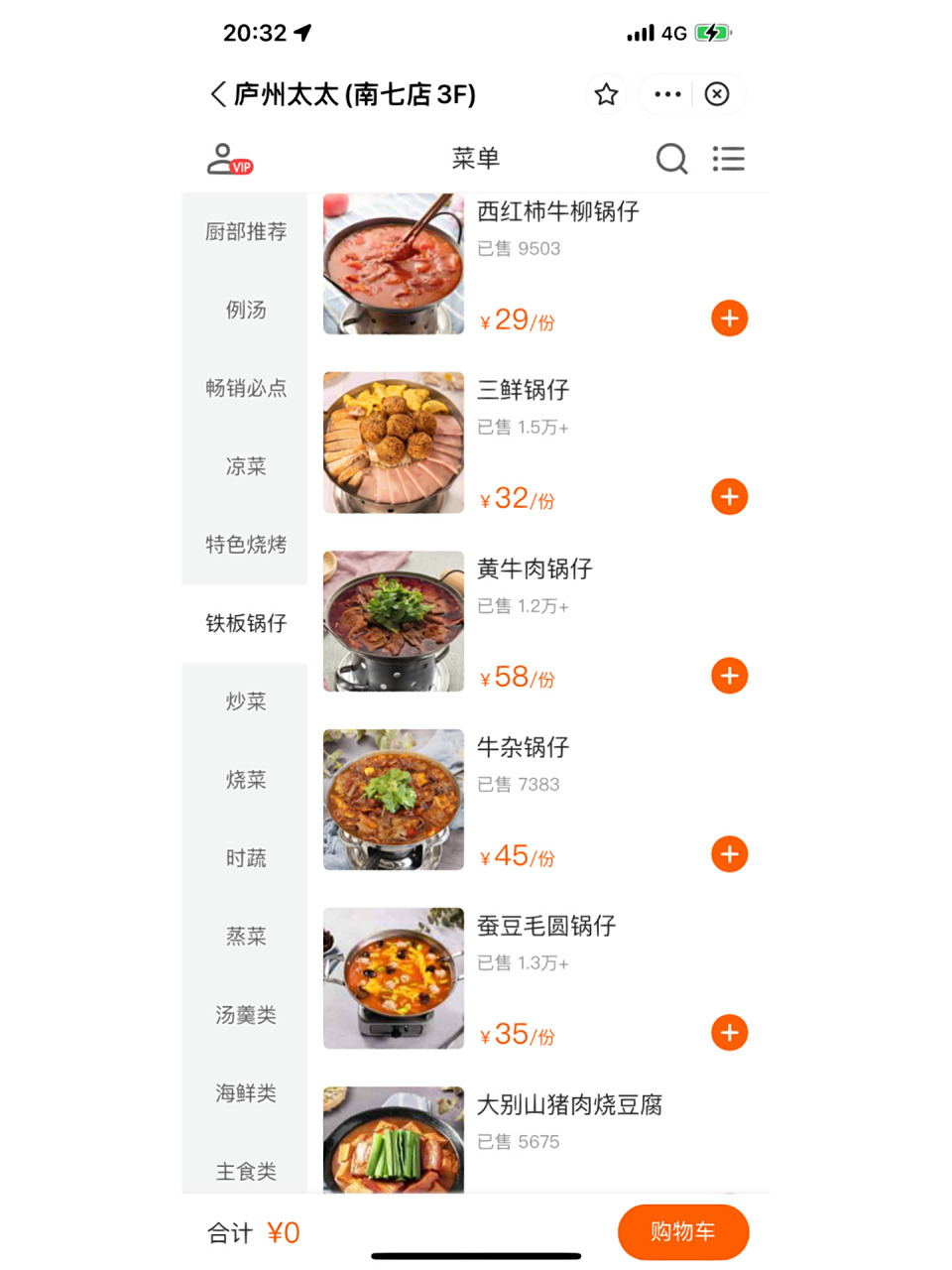Search the menu with the magnifier
This screenshot has width=952, height=1270.
[x=671, y=159]
